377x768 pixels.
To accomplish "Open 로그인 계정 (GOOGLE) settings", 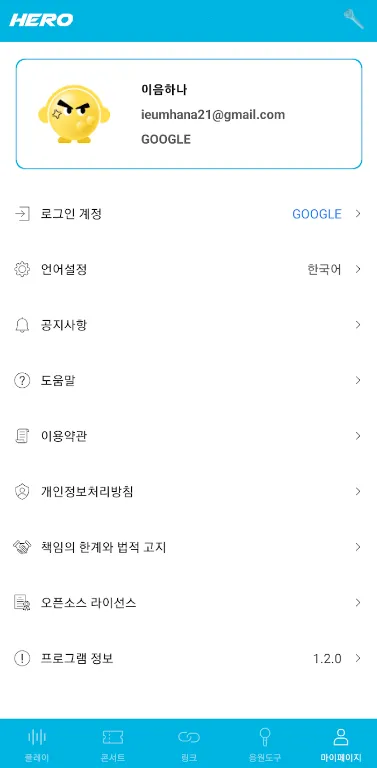I will tap(188, 214).
